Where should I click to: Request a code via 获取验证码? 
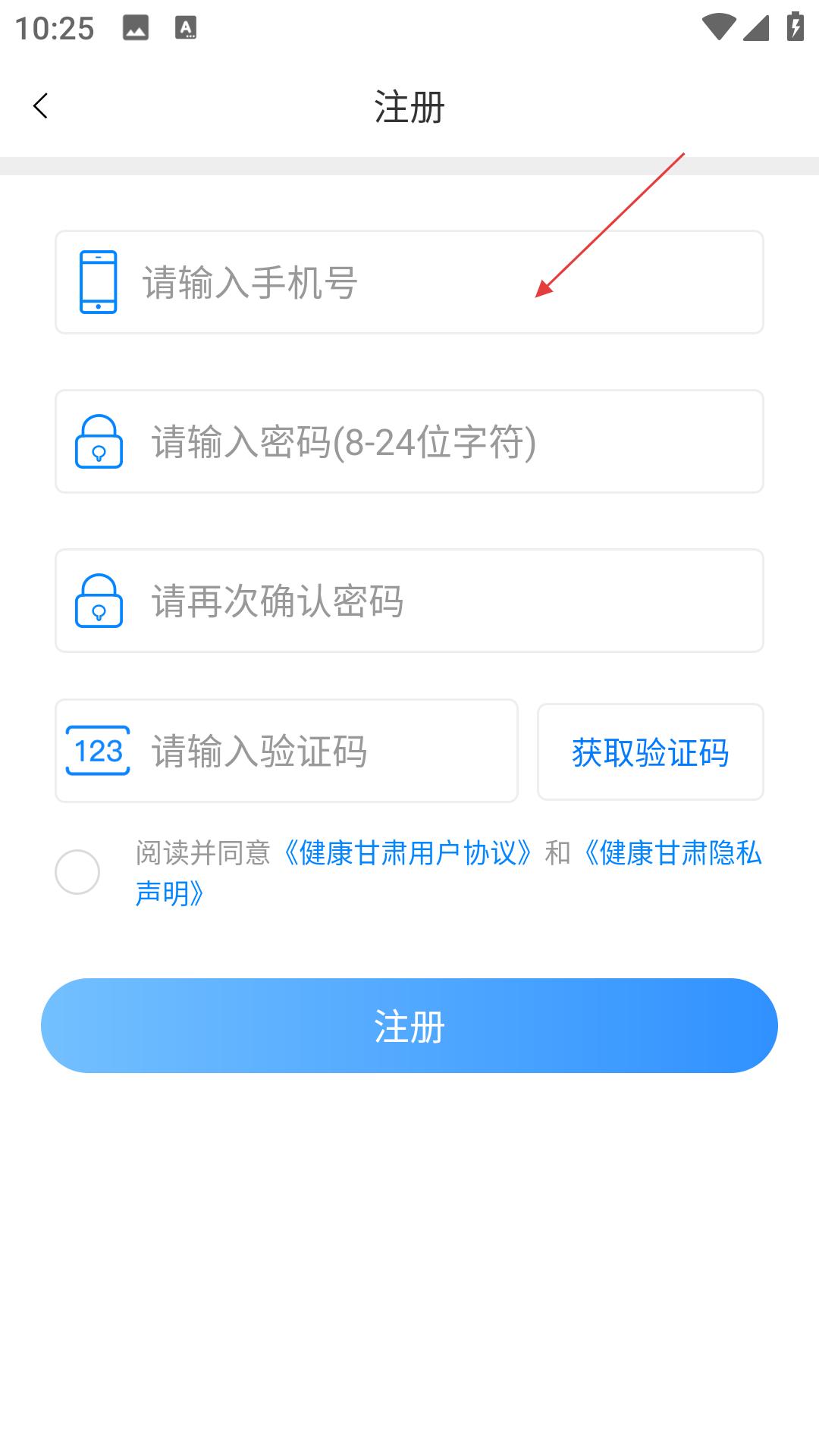tap(651, 752)
